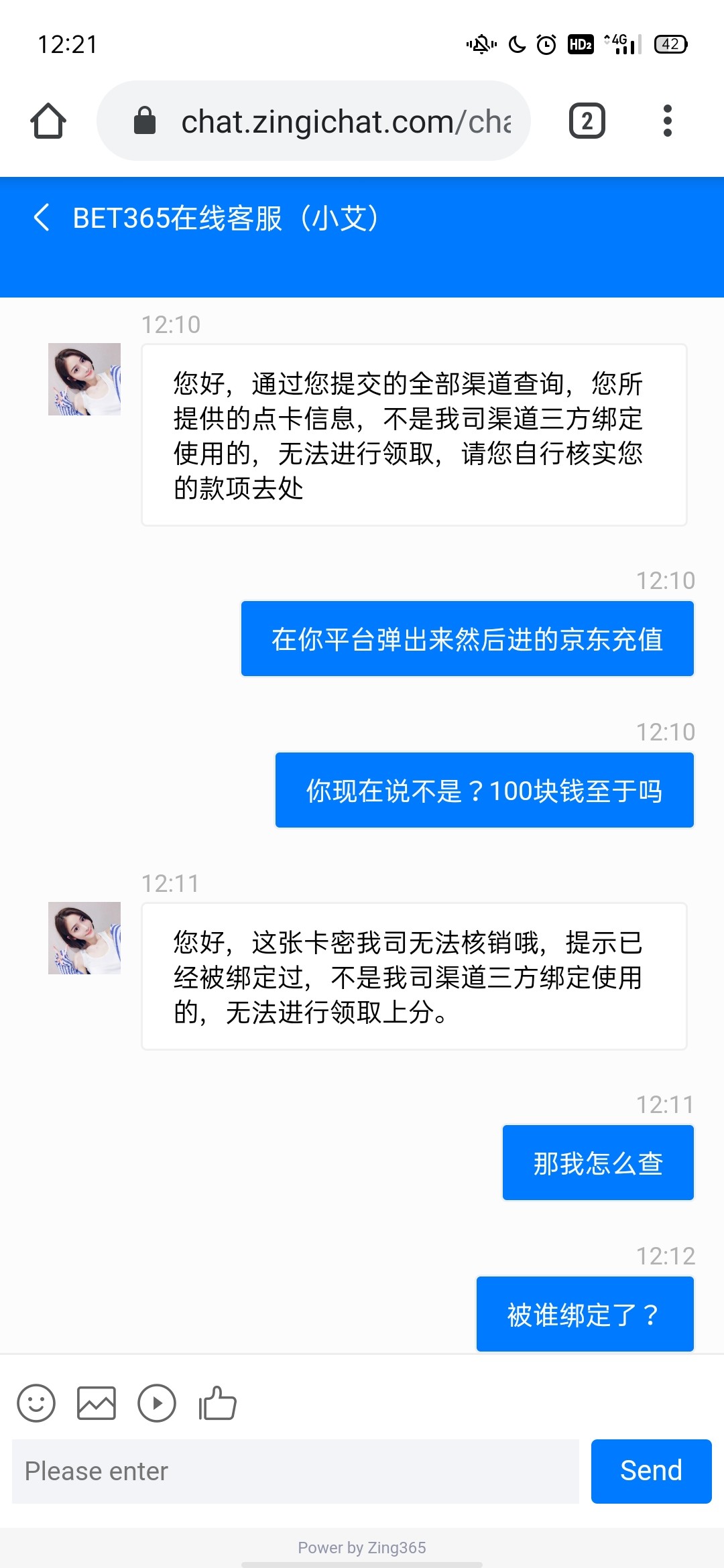Viewport: 724px width, 1568px height.
Task: Tap the battery level indicator 42
Action: (671, 44)
